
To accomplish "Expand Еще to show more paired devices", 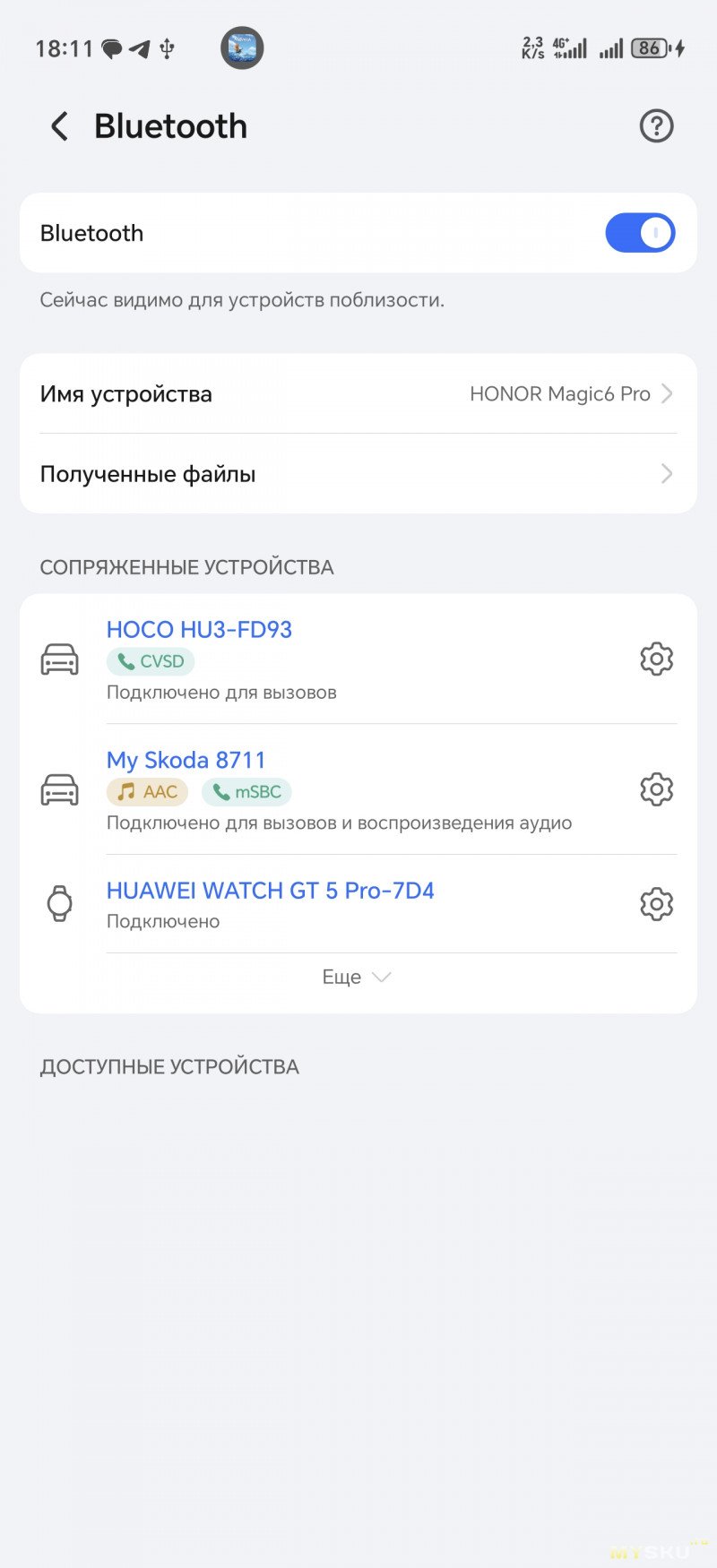I will (357, 977).
